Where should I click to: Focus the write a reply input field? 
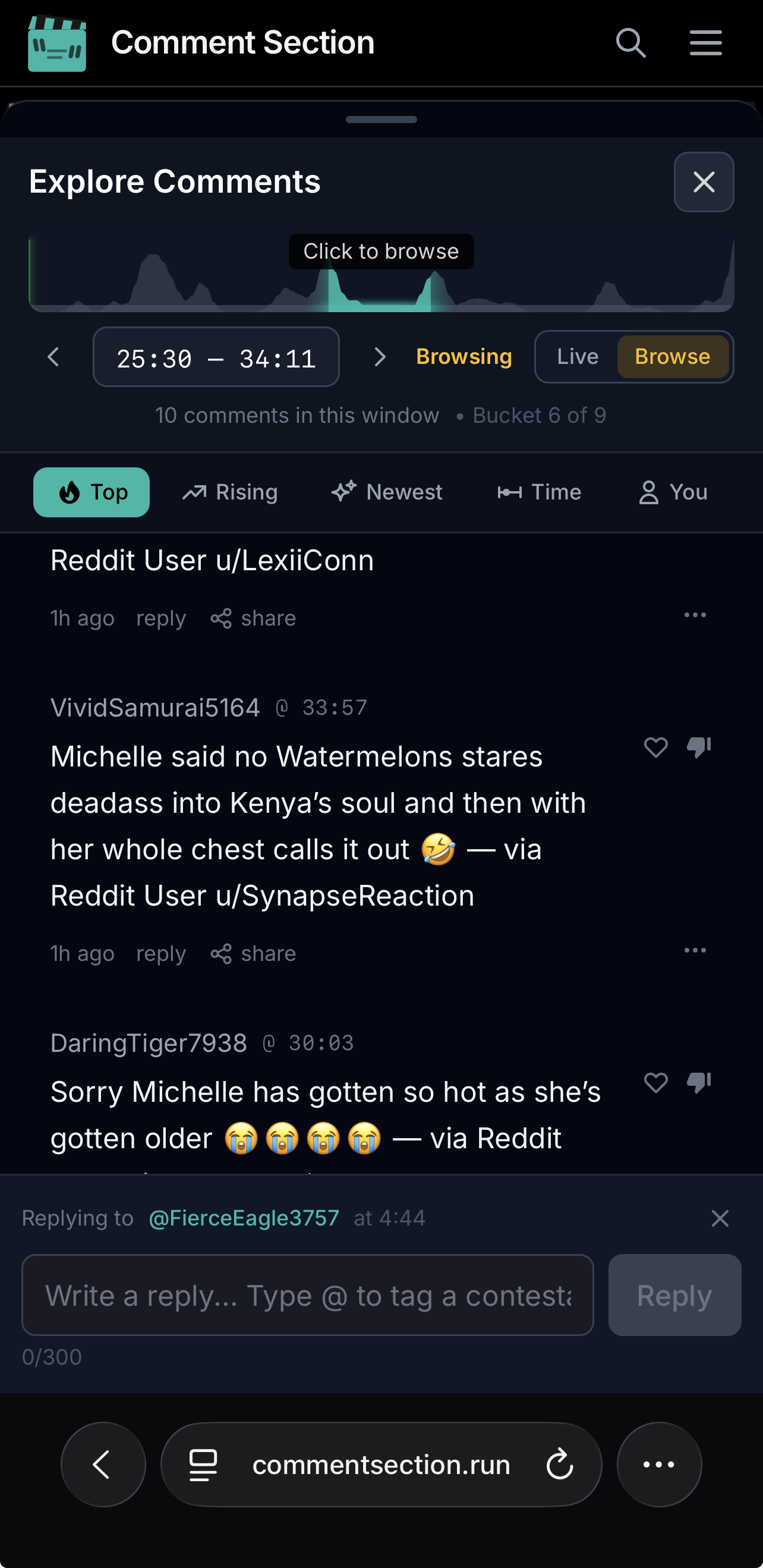(x=307, y=1295)
